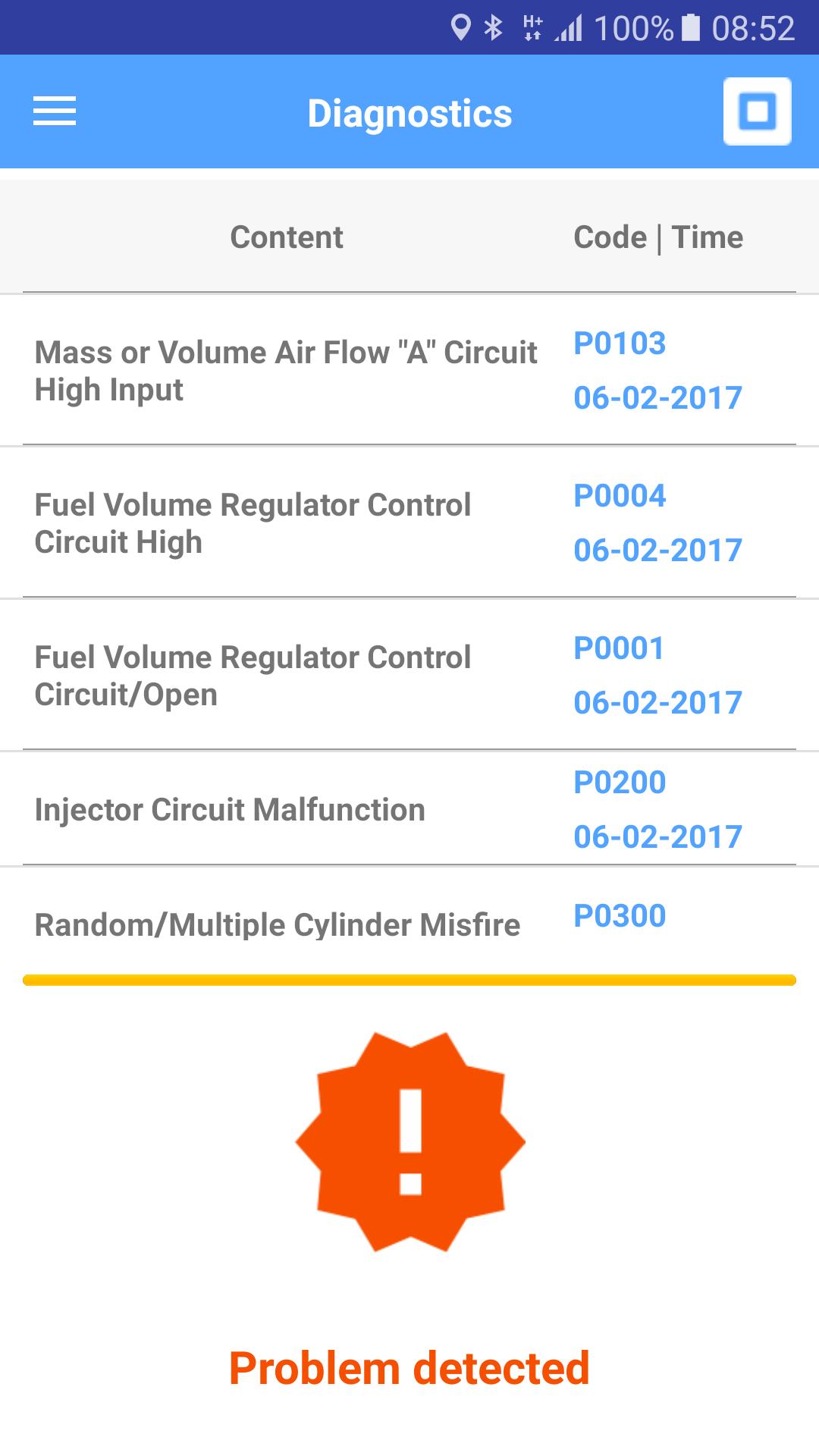
Task: Sort by the Code | Time column header
Action: [657, 237]
